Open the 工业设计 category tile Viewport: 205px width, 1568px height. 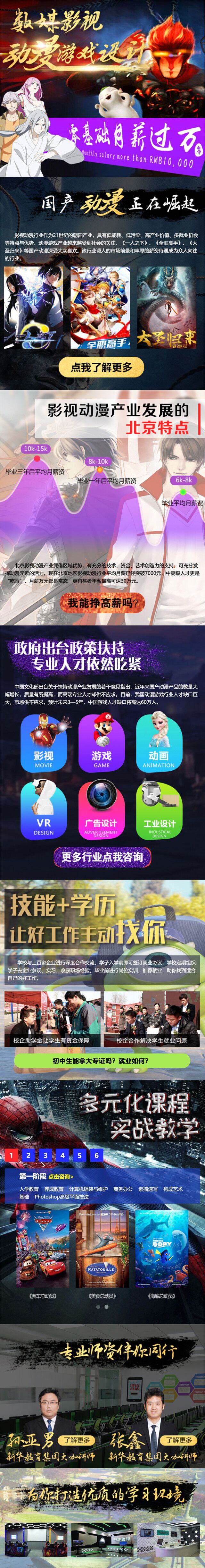coord(159,810)
